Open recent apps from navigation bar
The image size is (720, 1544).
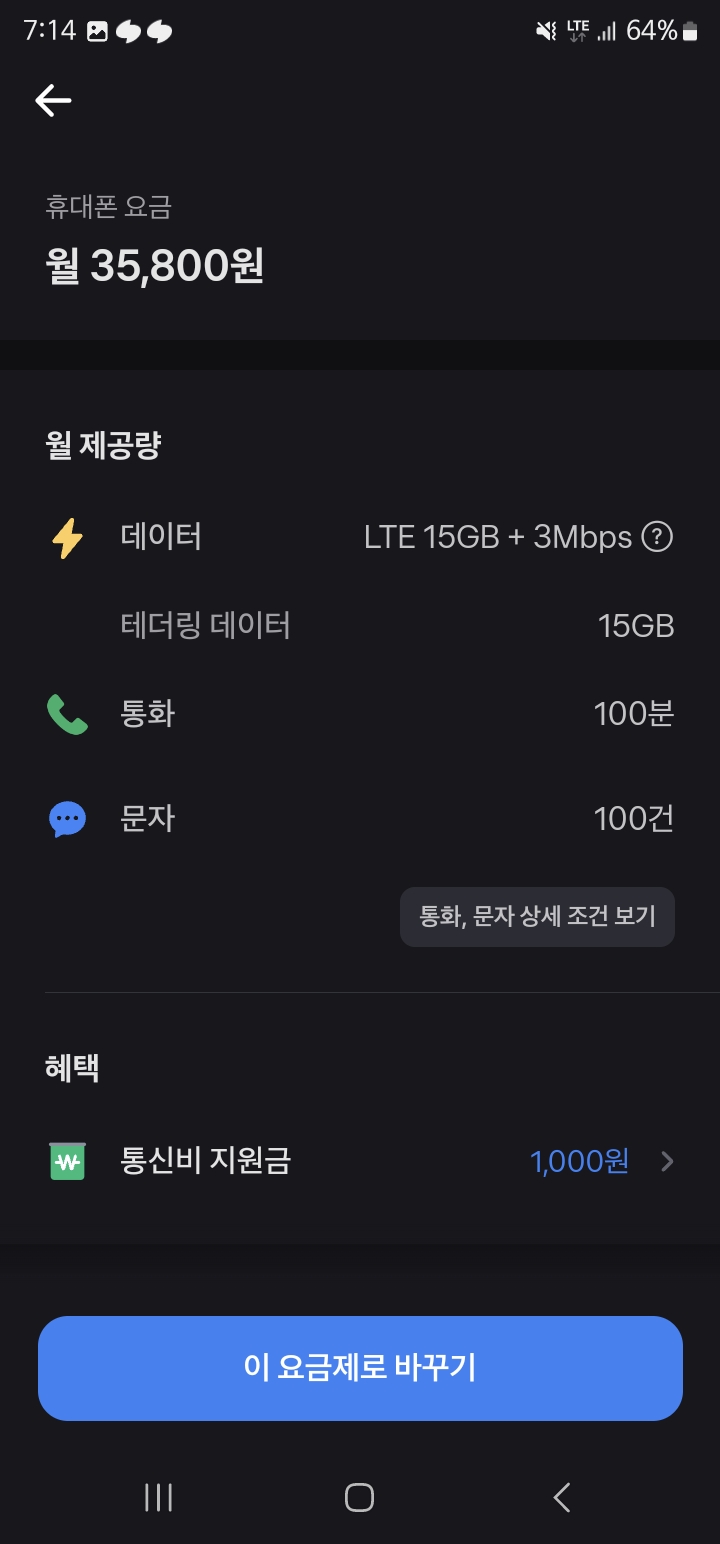(x=159, y=1497)
